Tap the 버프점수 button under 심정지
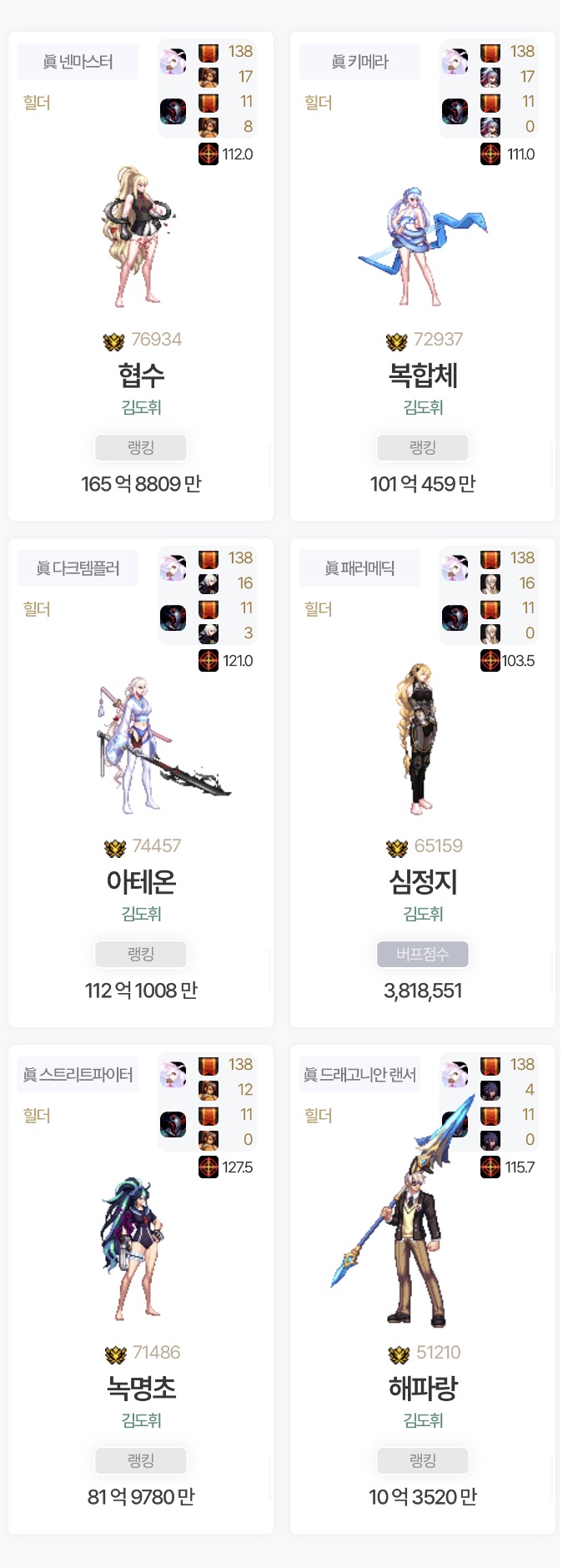Viewport: 573px width, 1568px height. coord(423,955)
